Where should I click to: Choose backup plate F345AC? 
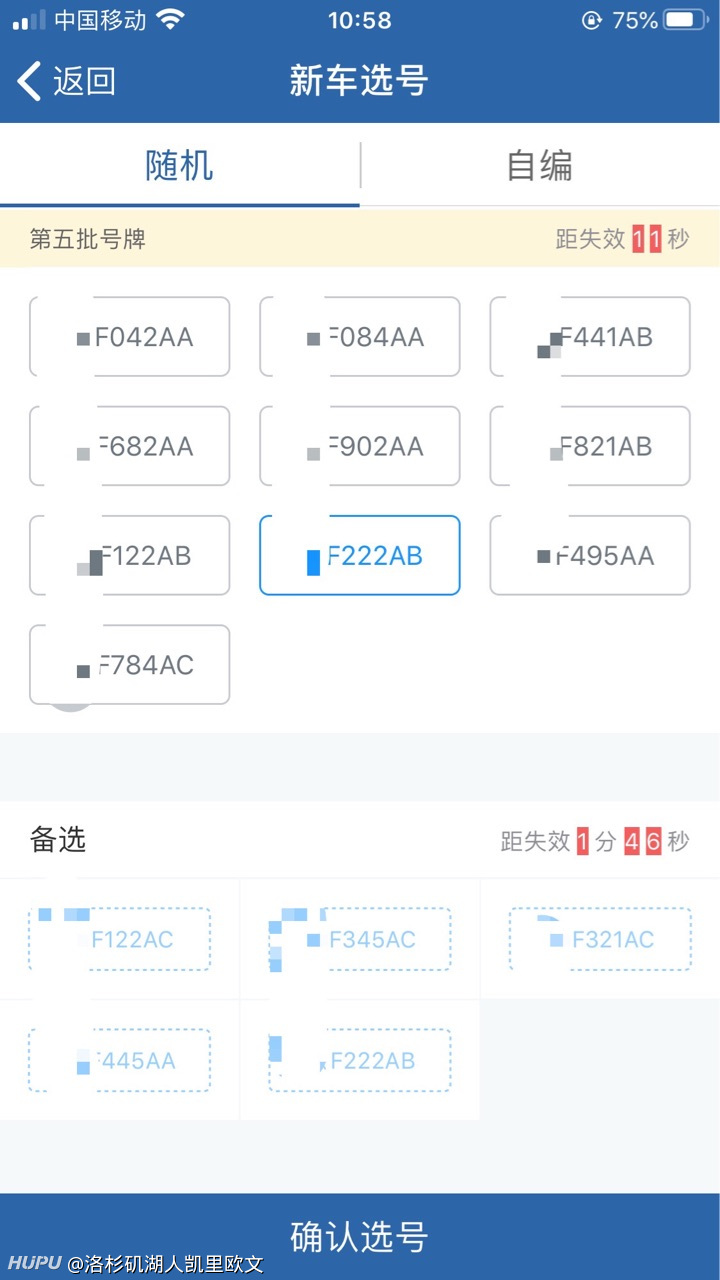pyautogui.click(x=360, y=939)
